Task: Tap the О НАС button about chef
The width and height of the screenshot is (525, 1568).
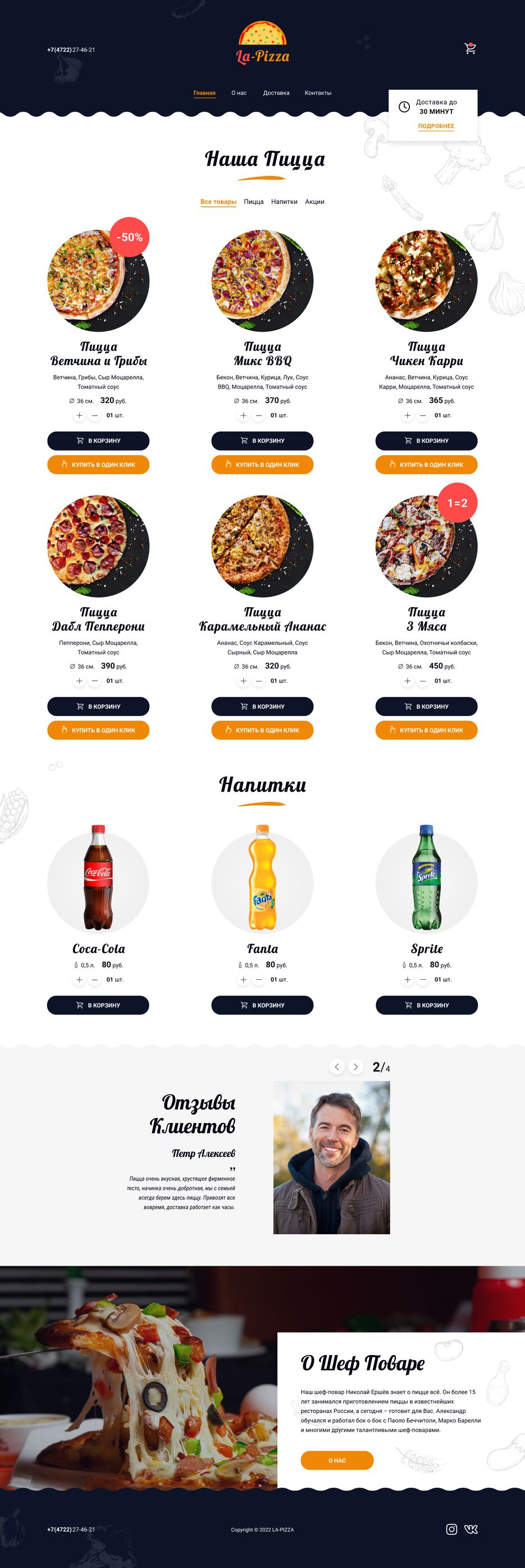Action: point(336,1460)
